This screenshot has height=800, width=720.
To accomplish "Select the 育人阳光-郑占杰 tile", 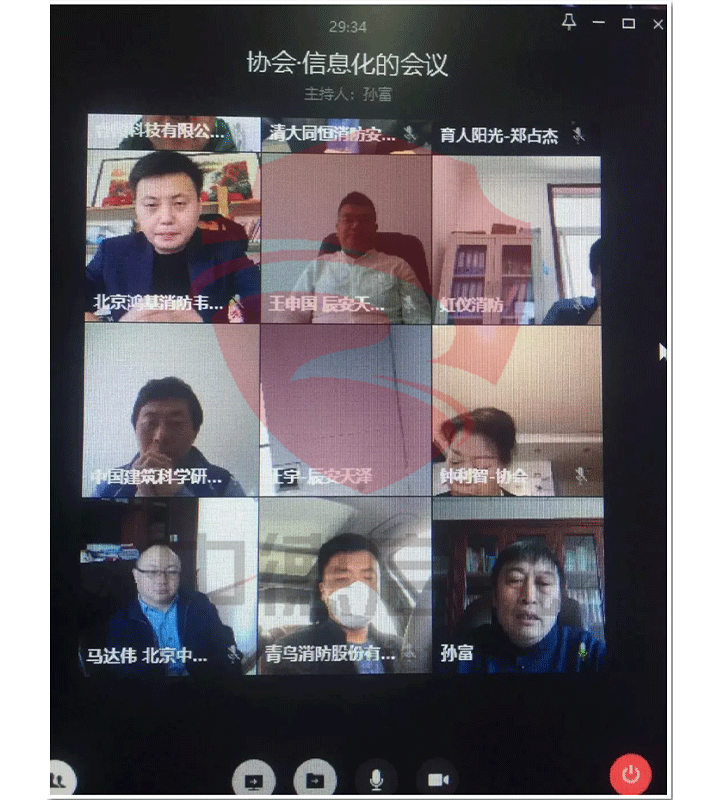I will point(517,134).
